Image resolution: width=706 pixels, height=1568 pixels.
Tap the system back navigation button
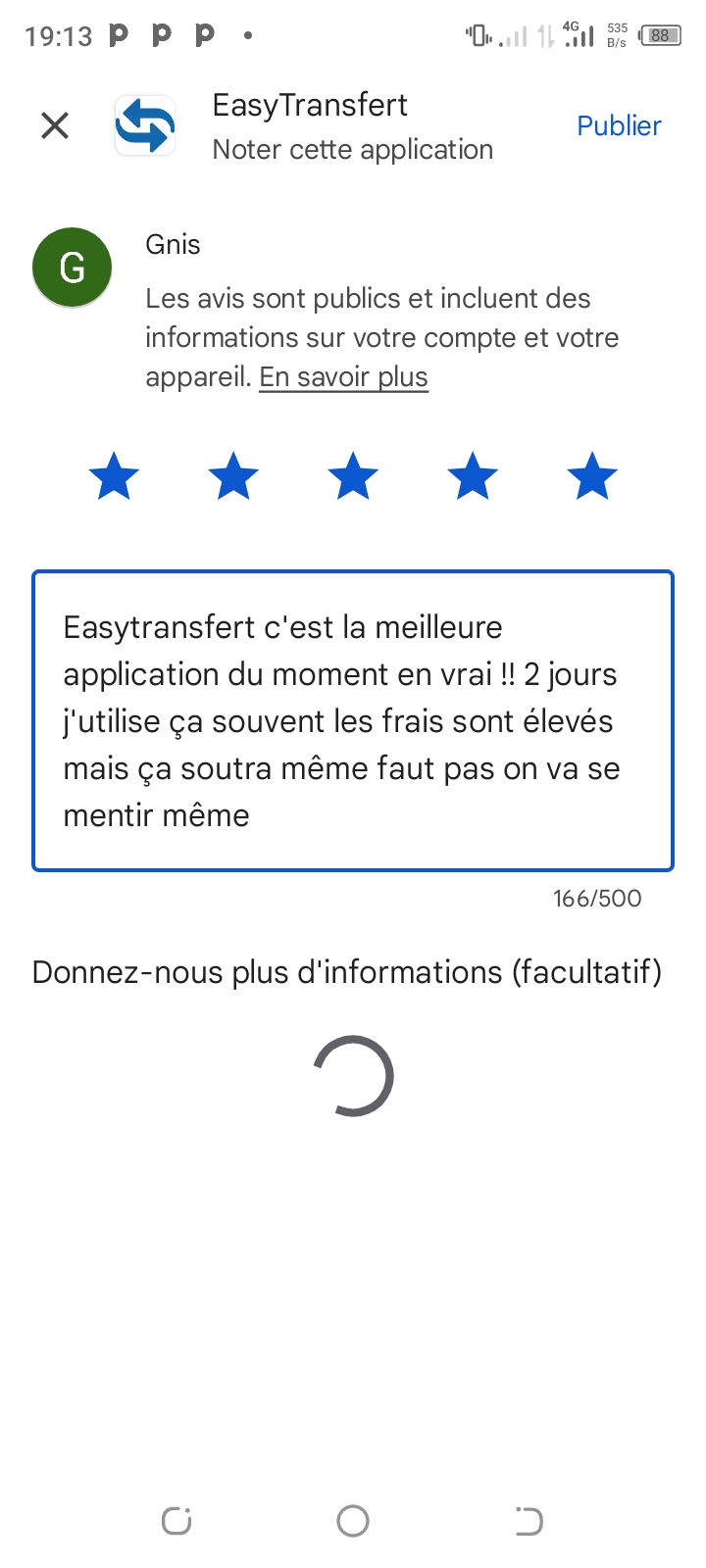[529, 1521]
